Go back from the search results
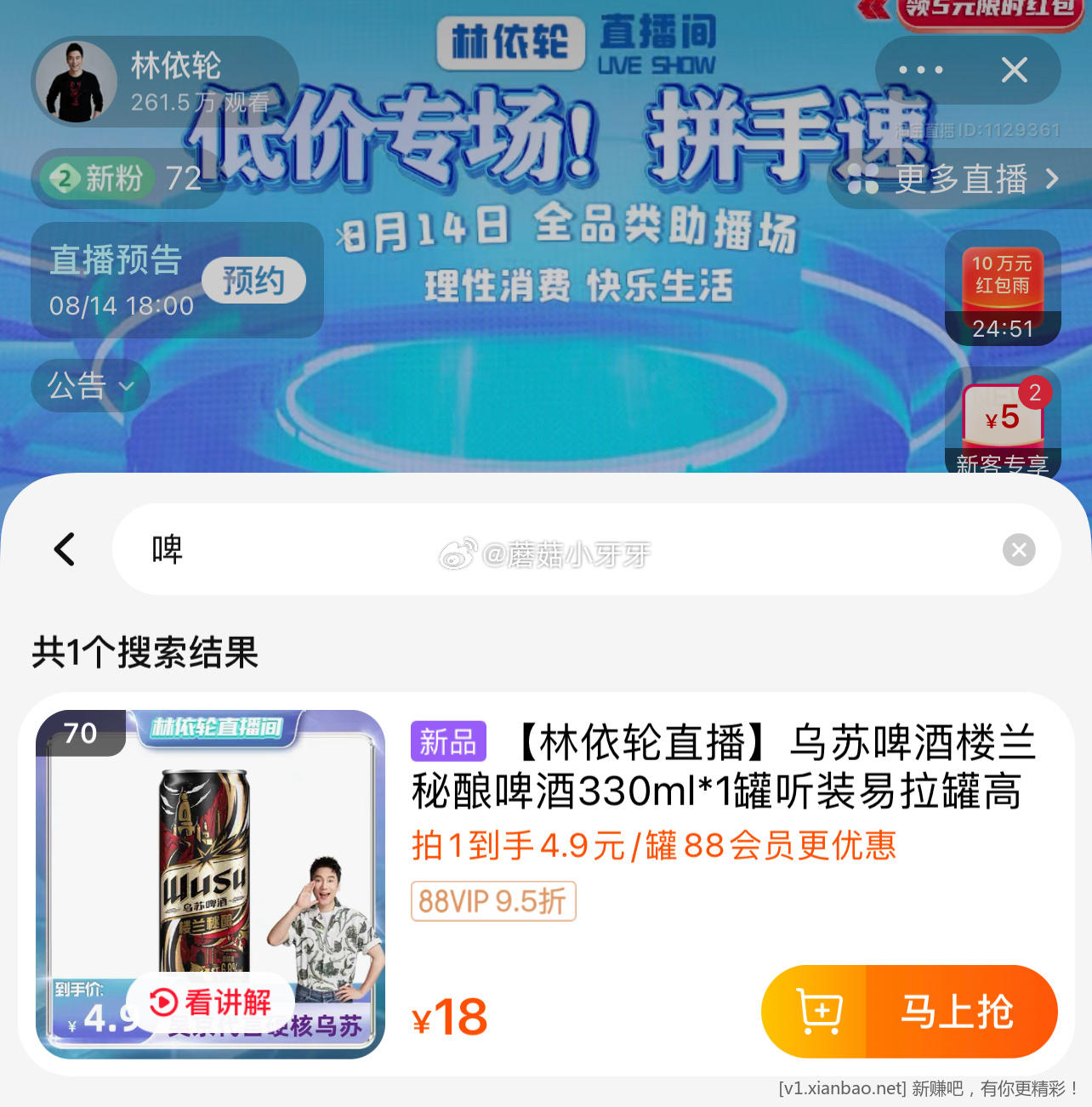The image size is (1092, 1107). (x=65, y=549)
